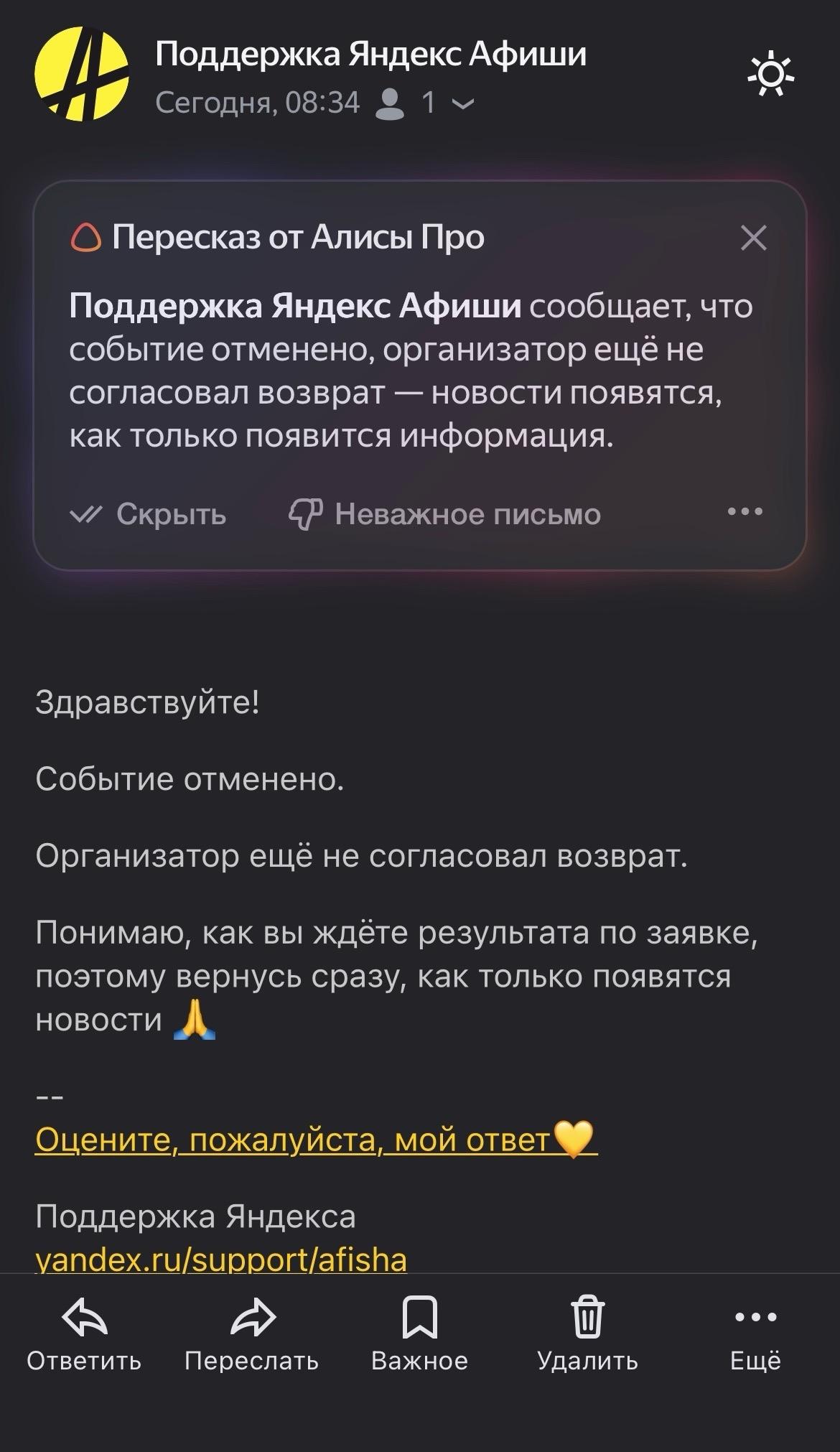
Task: Open more options in the summary card
Action: coord(745,512)
